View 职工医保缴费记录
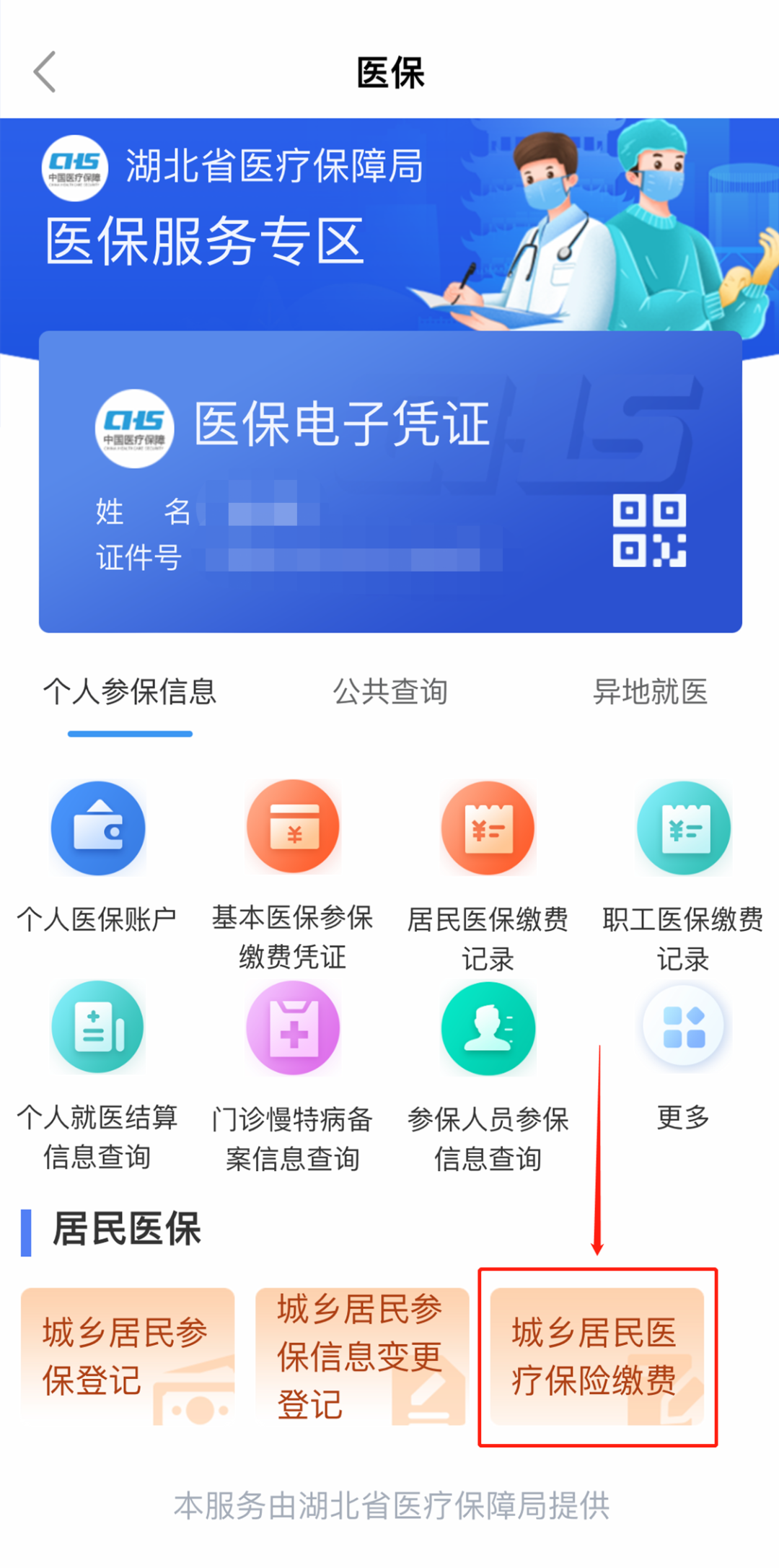This screenshot has height=1568, width=779. [x=683, y=830]
